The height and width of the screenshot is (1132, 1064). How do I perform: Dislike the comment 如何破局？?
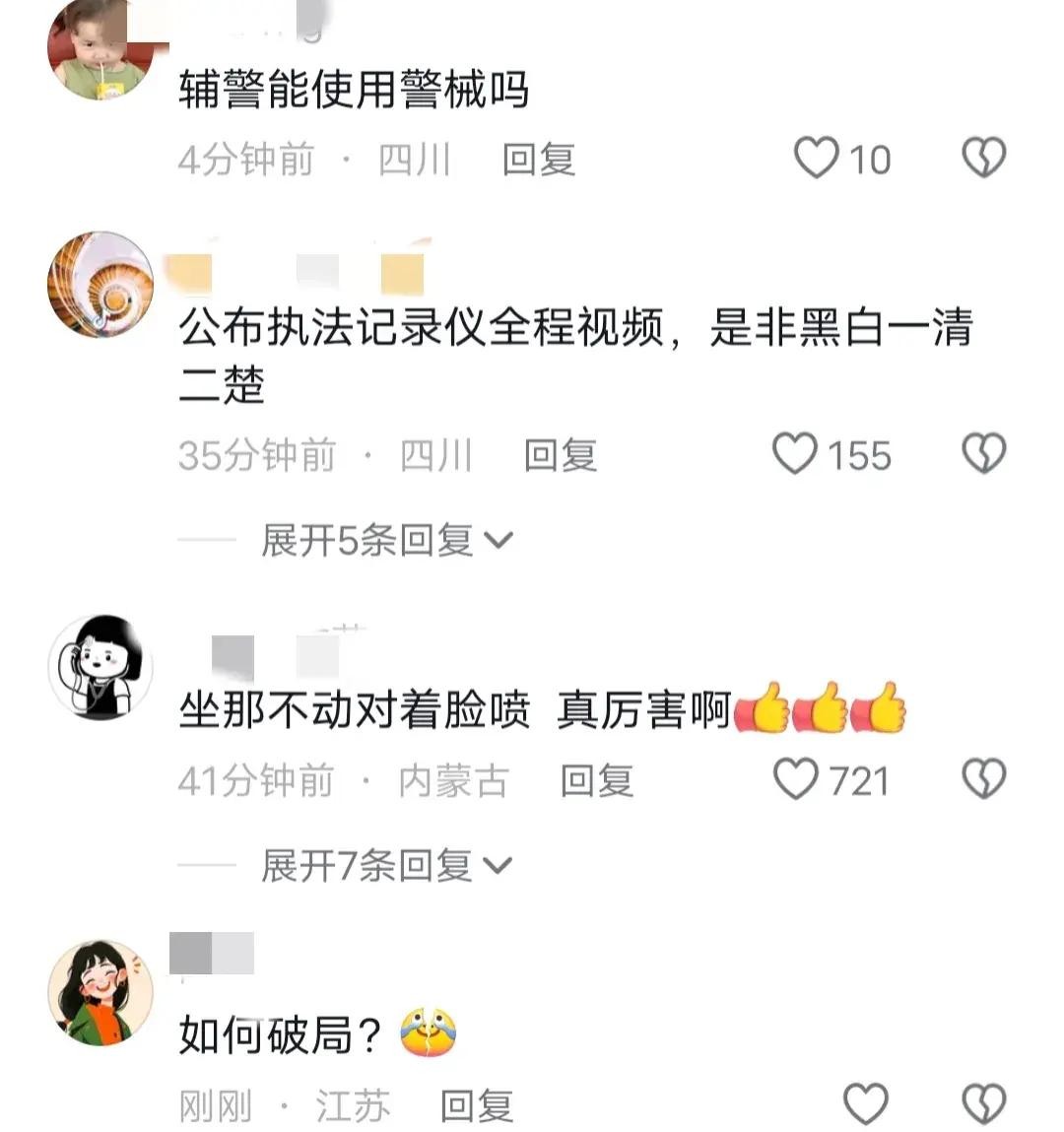pyautogui.click(x=983, y=1103)
